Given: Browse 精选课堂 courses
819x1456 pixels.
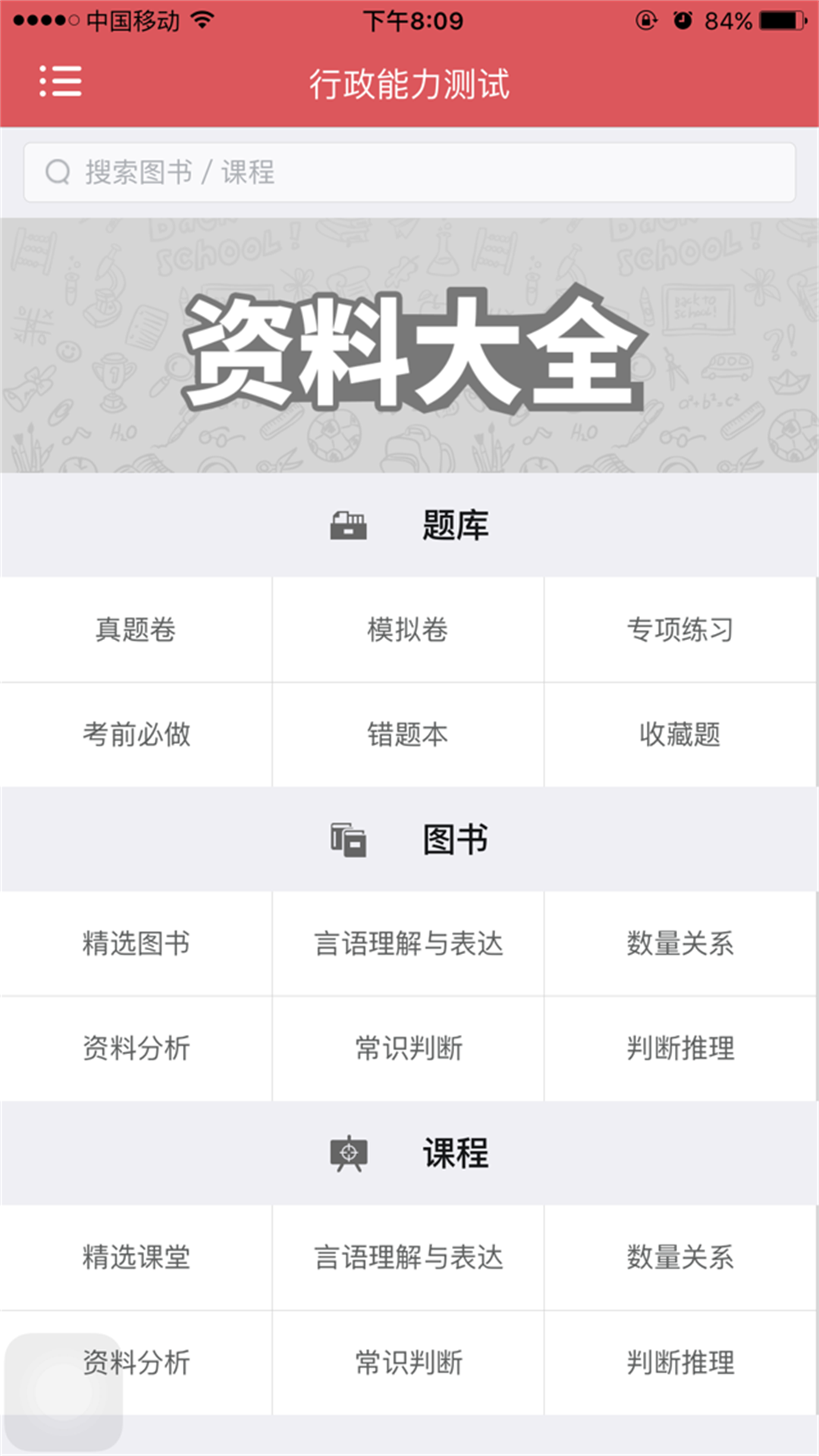Looking at the screenshot, I should pyautogui.click(x=136, y=1257).
